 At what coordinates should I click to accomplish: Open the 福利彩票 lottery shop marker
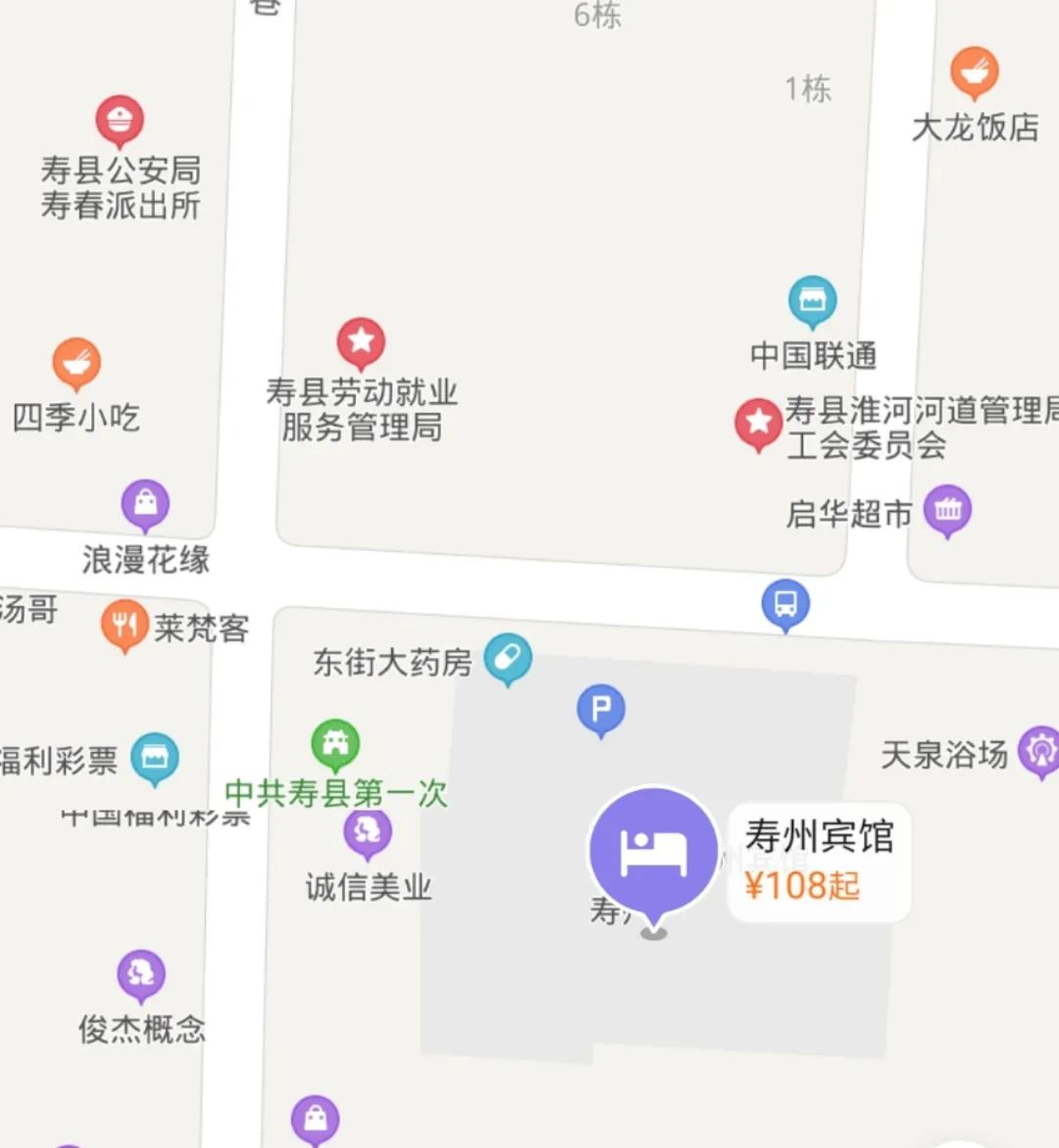(155, 758)
